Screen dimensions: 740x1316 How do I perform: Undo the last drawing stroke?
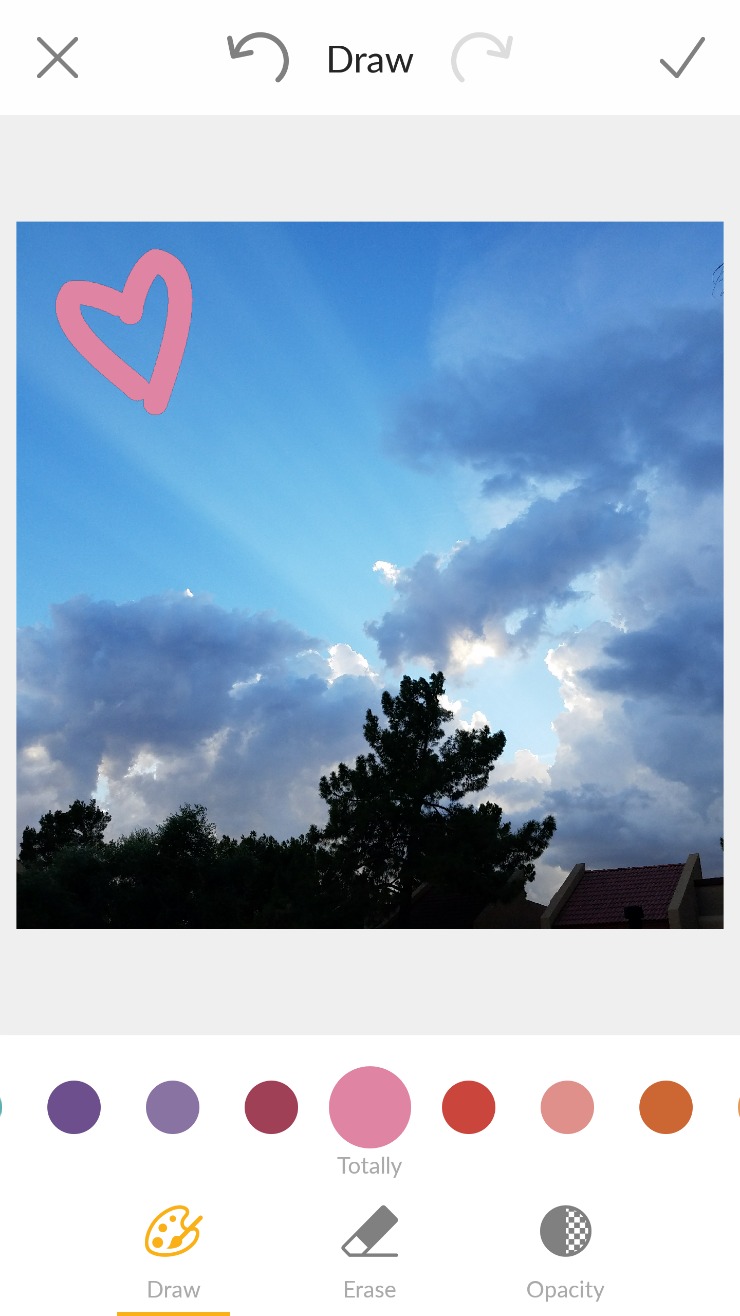[258, 58]
